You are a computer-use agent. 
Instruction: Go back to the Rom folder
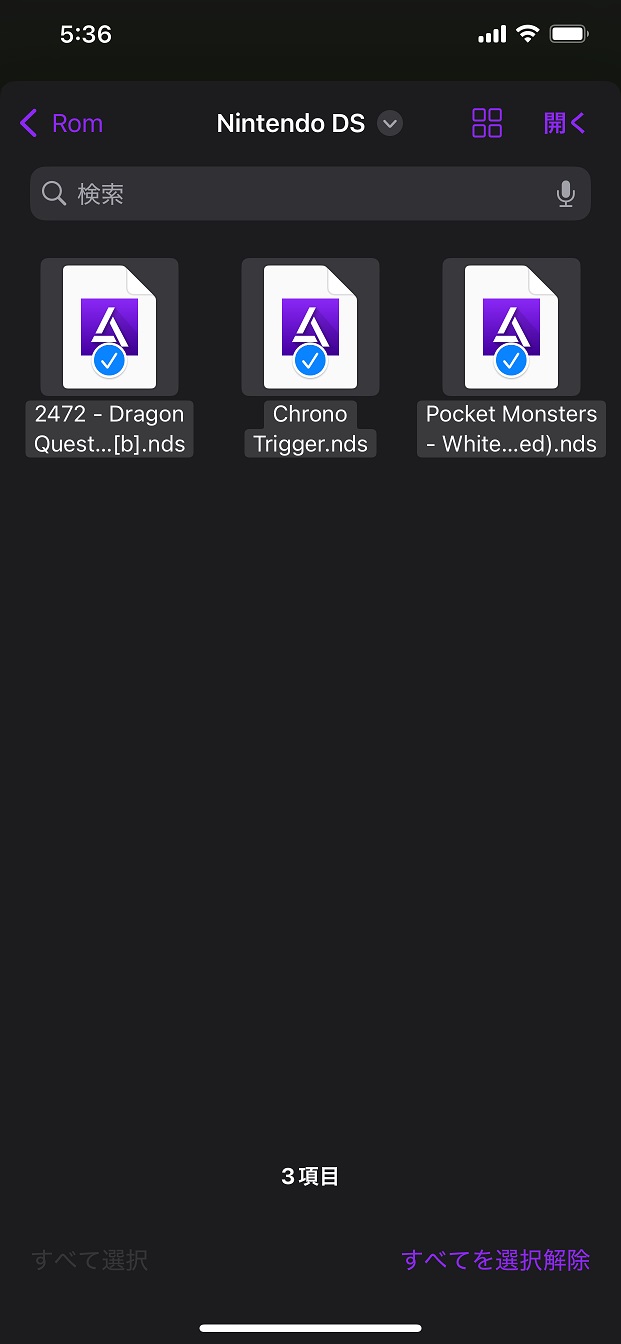(61, 124)
